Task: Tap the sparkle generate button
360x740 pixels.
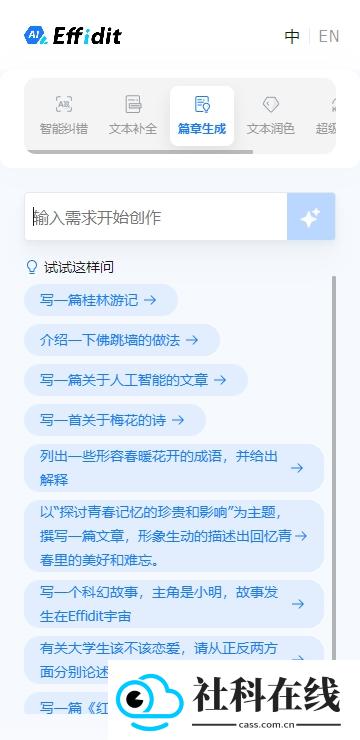Action: click(x=311, y=217)
